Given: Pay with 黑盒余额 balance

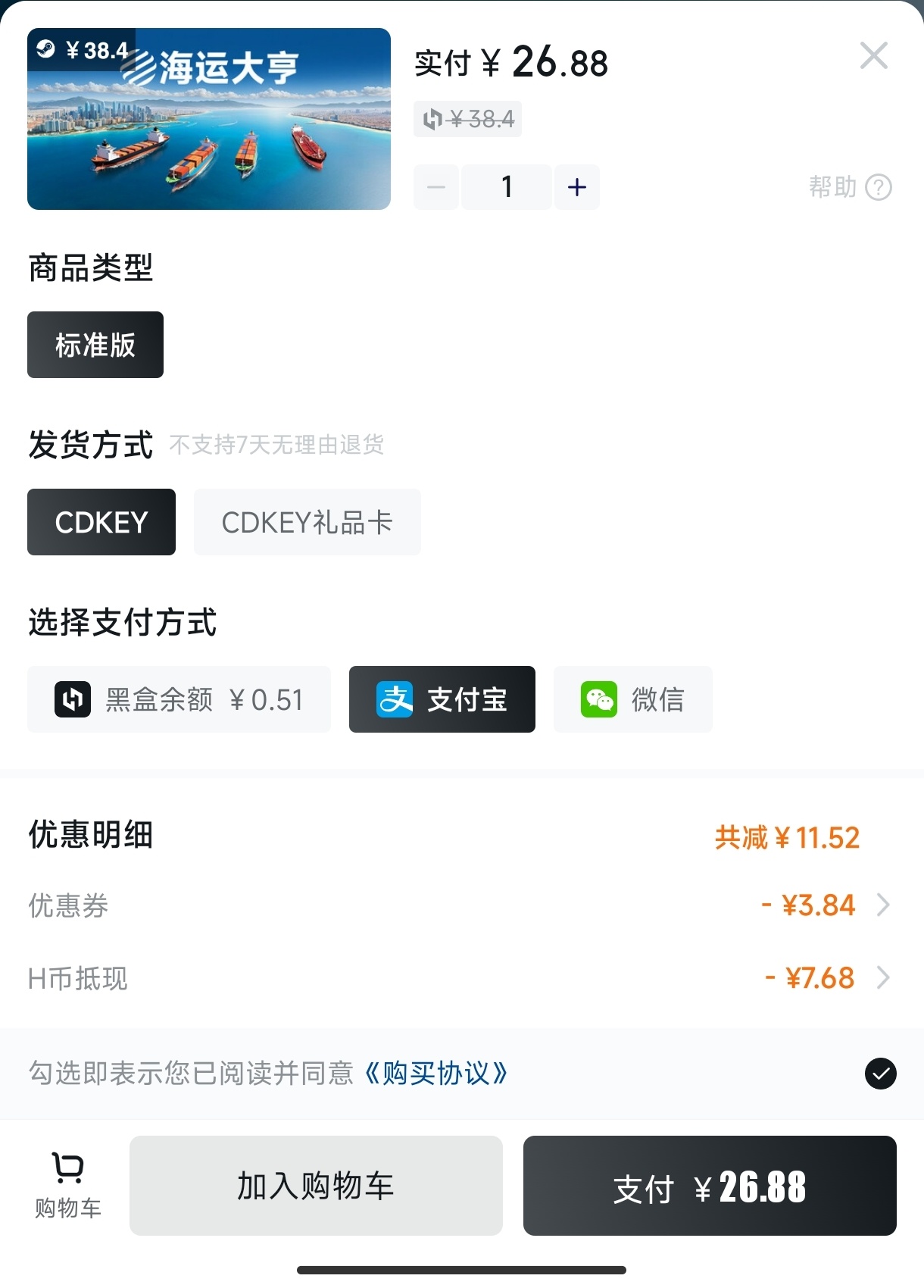Looking at the screenshot, I should click(x=179, y=699).
